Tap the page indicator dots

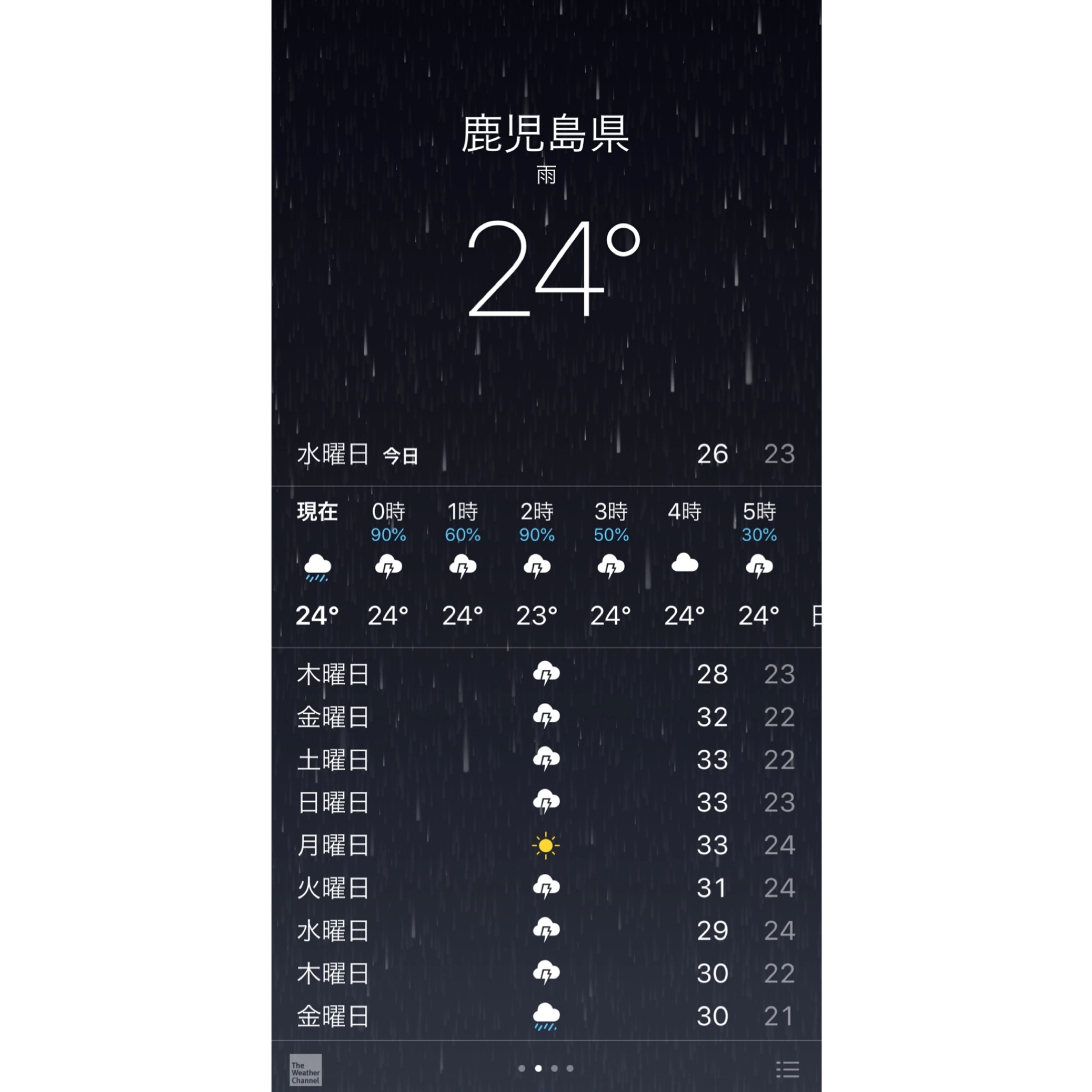[x=546, y=1068]
